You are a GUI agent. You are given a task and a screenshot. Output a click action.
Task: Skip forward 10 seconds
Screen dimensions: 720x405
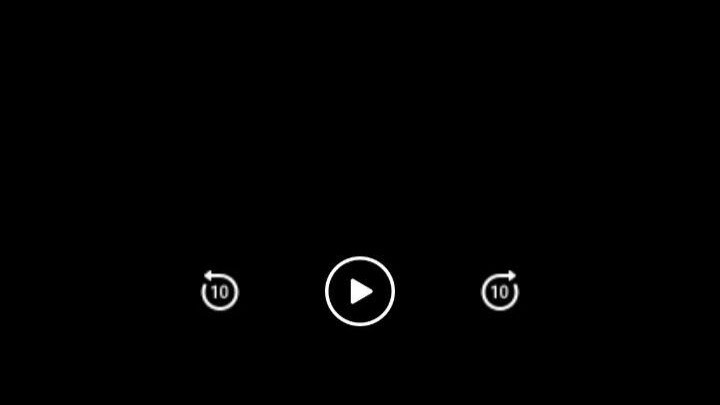pyautogui.click(x=500, y=291)
